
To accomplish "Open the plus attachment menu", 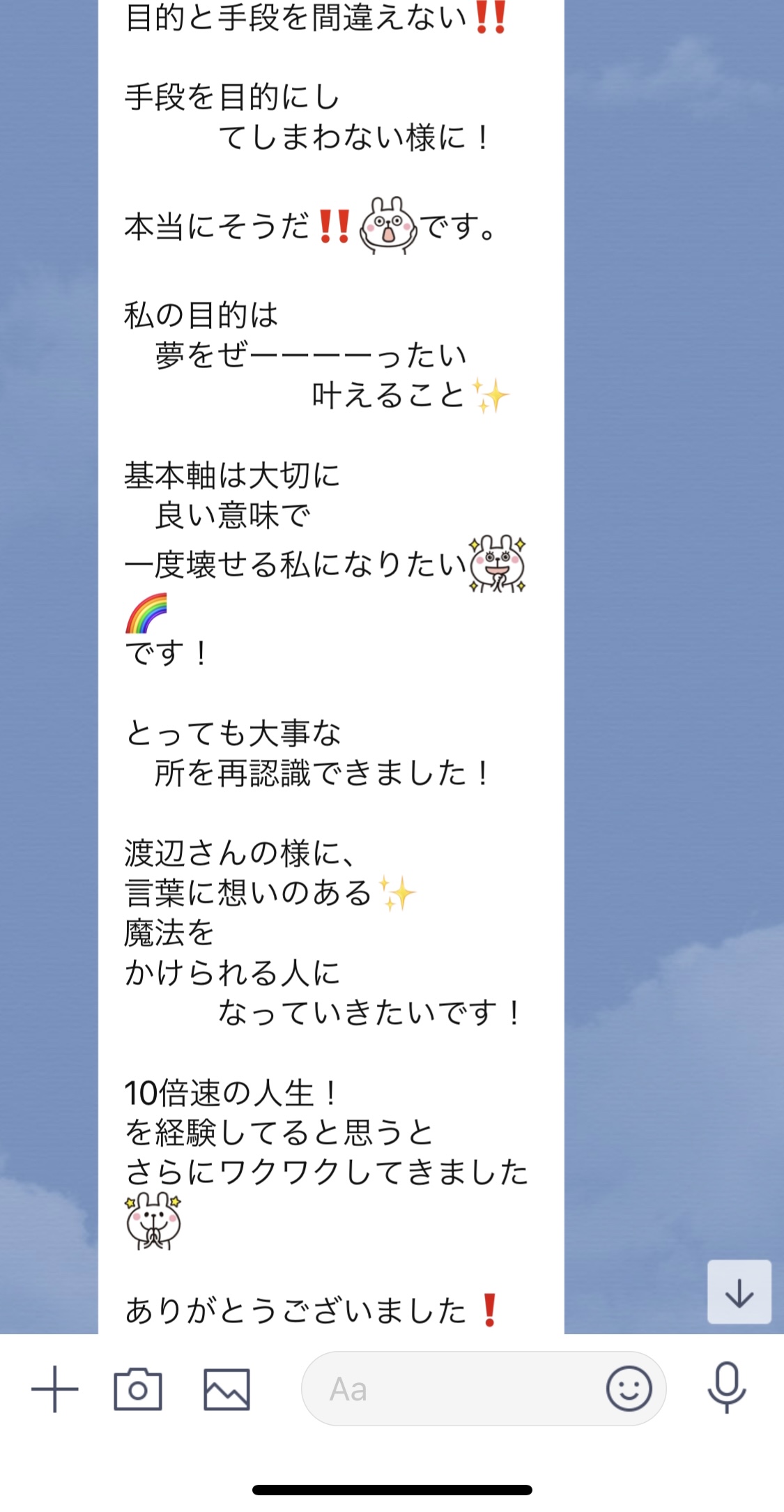I will coord(54,1389).
